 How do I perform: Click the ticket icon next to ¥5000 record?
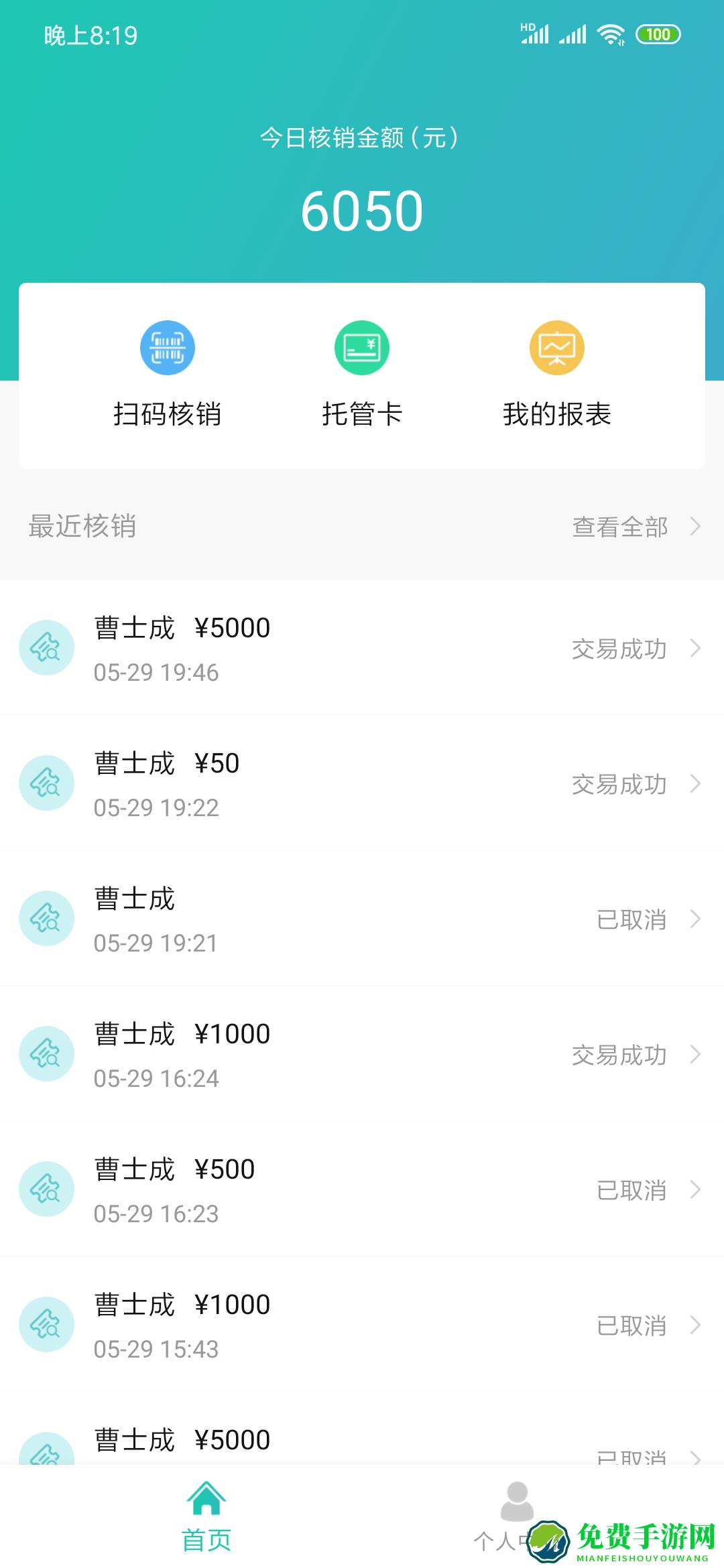[x=46, y=649]
